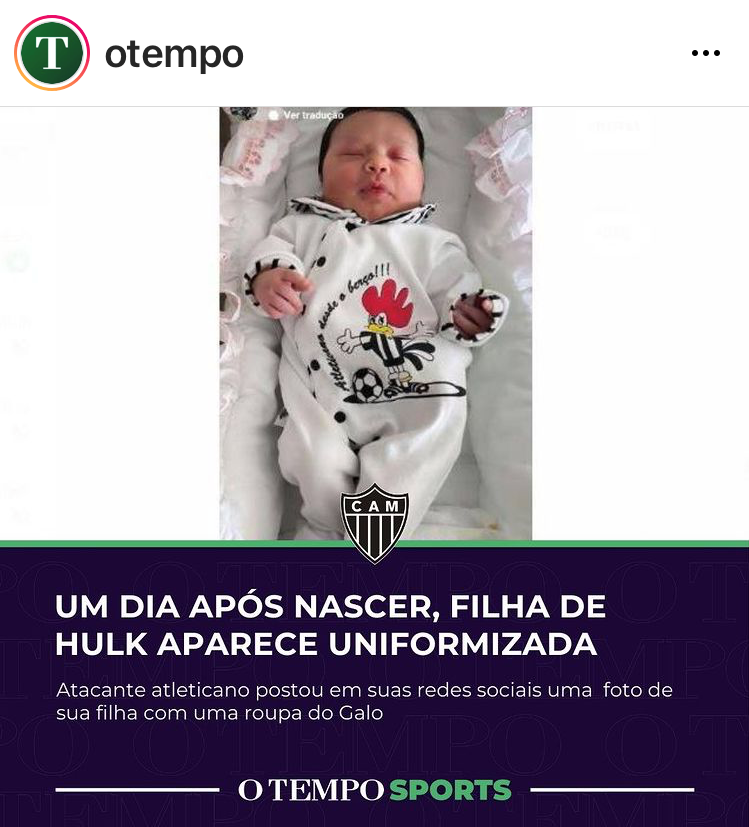Open otempo's profile picture
This screenshot has width=749, height=827.
(52, 53)
